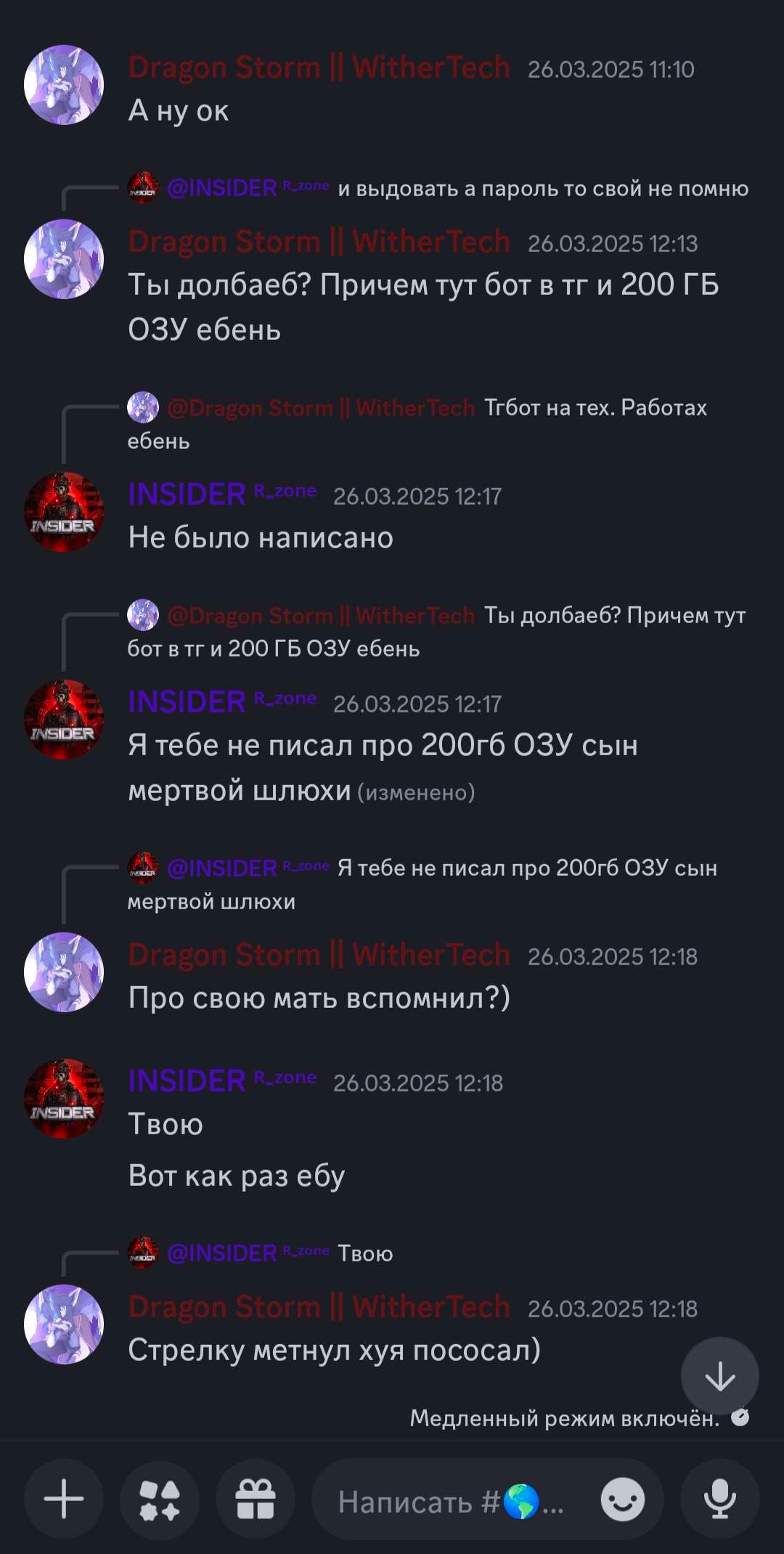The height and width of the screenshot is (1554, 784).
Task: Open INSIDER username on 12:18 message
Action: [x=187, y=1081]
